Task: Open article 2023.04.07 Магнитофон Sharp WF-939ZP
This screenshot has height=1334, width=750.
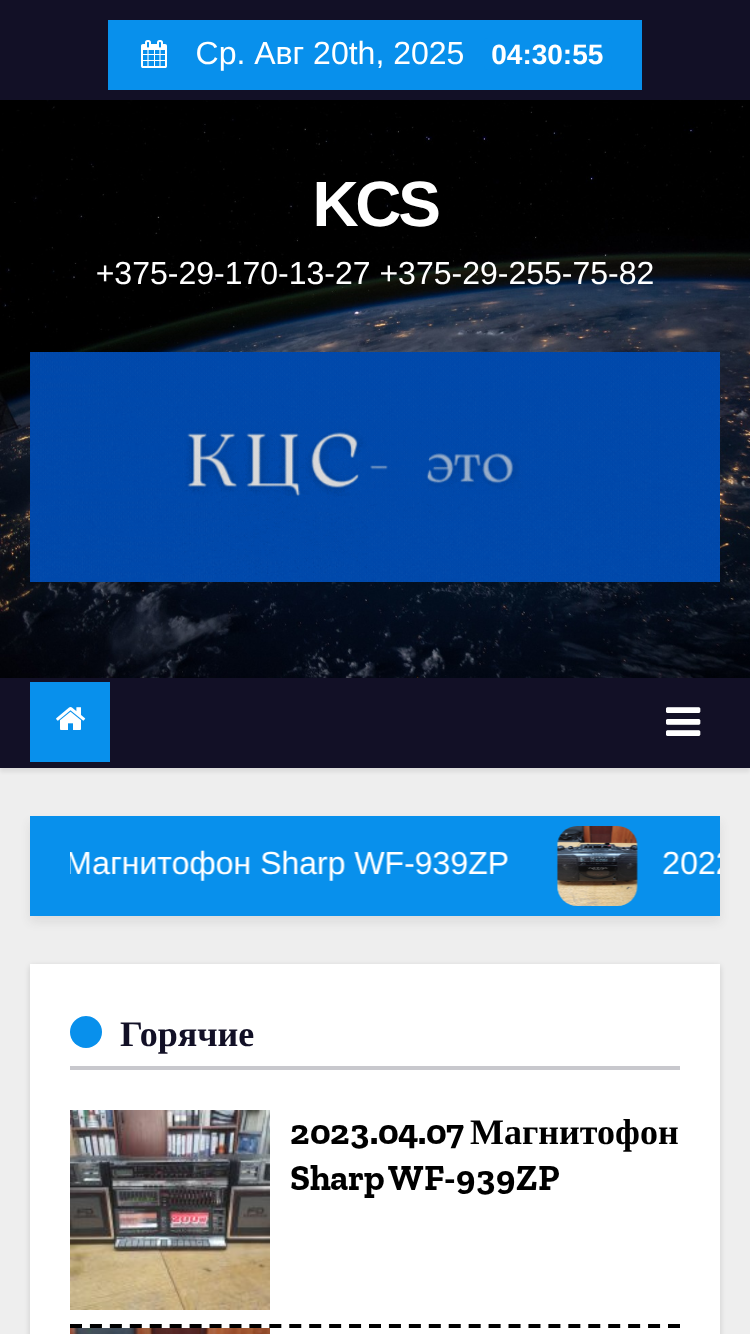Action: point(484,1156)
